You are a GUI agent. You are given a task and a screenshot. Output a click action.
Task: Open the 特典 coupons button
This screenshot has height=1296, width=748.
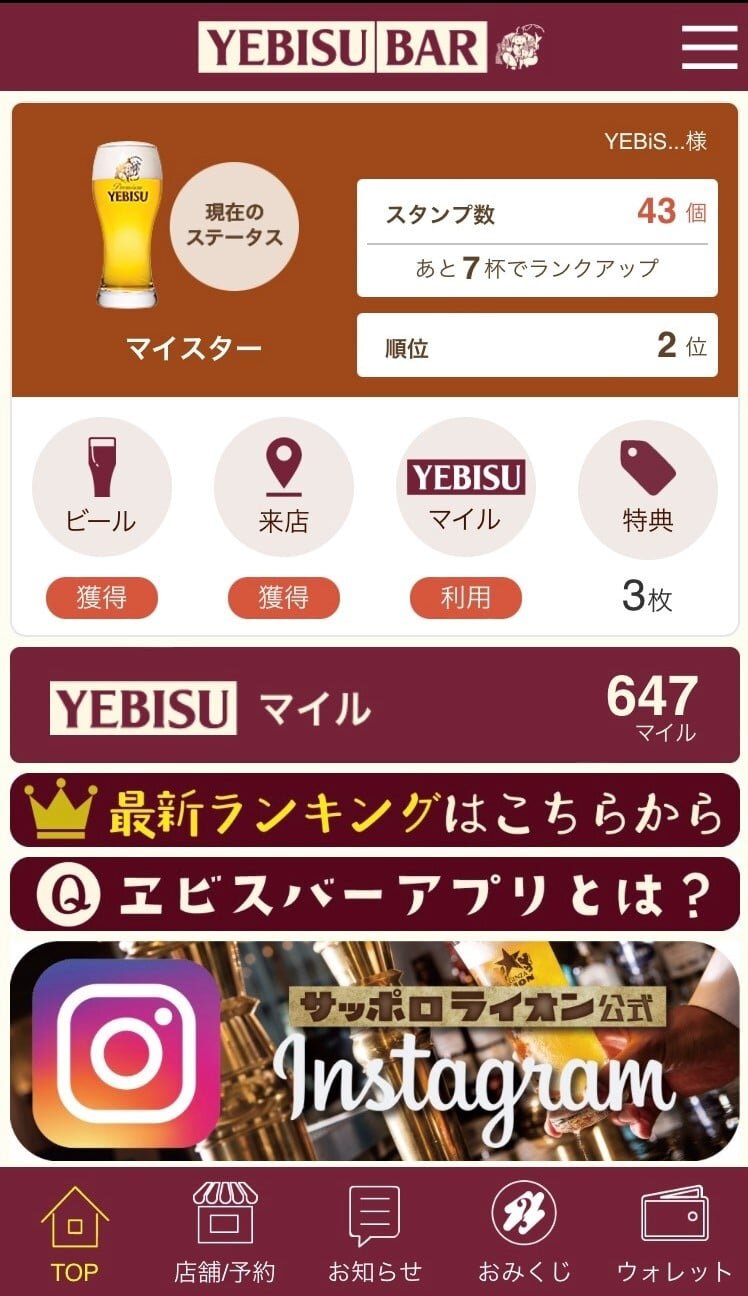(647, 488)
